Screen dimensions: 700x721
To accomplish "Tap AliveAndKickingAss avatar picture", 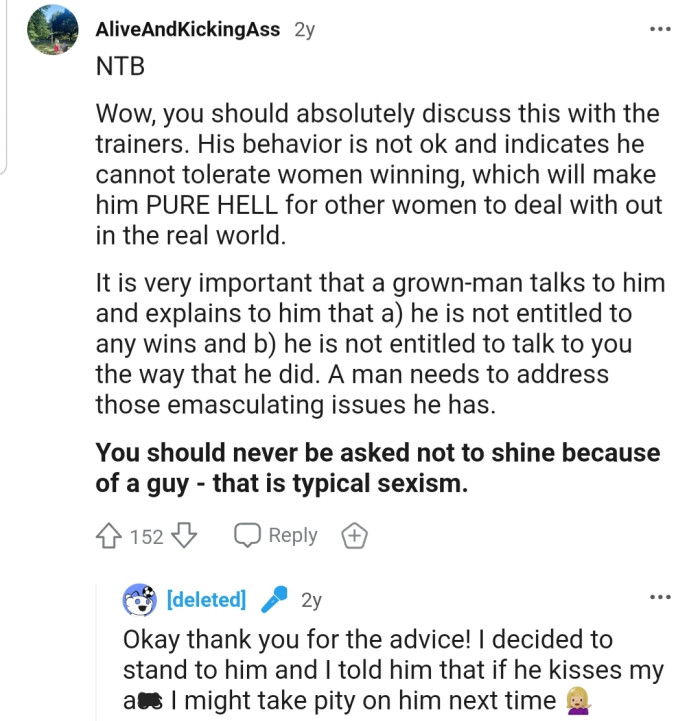I will [x=54, y=30].
